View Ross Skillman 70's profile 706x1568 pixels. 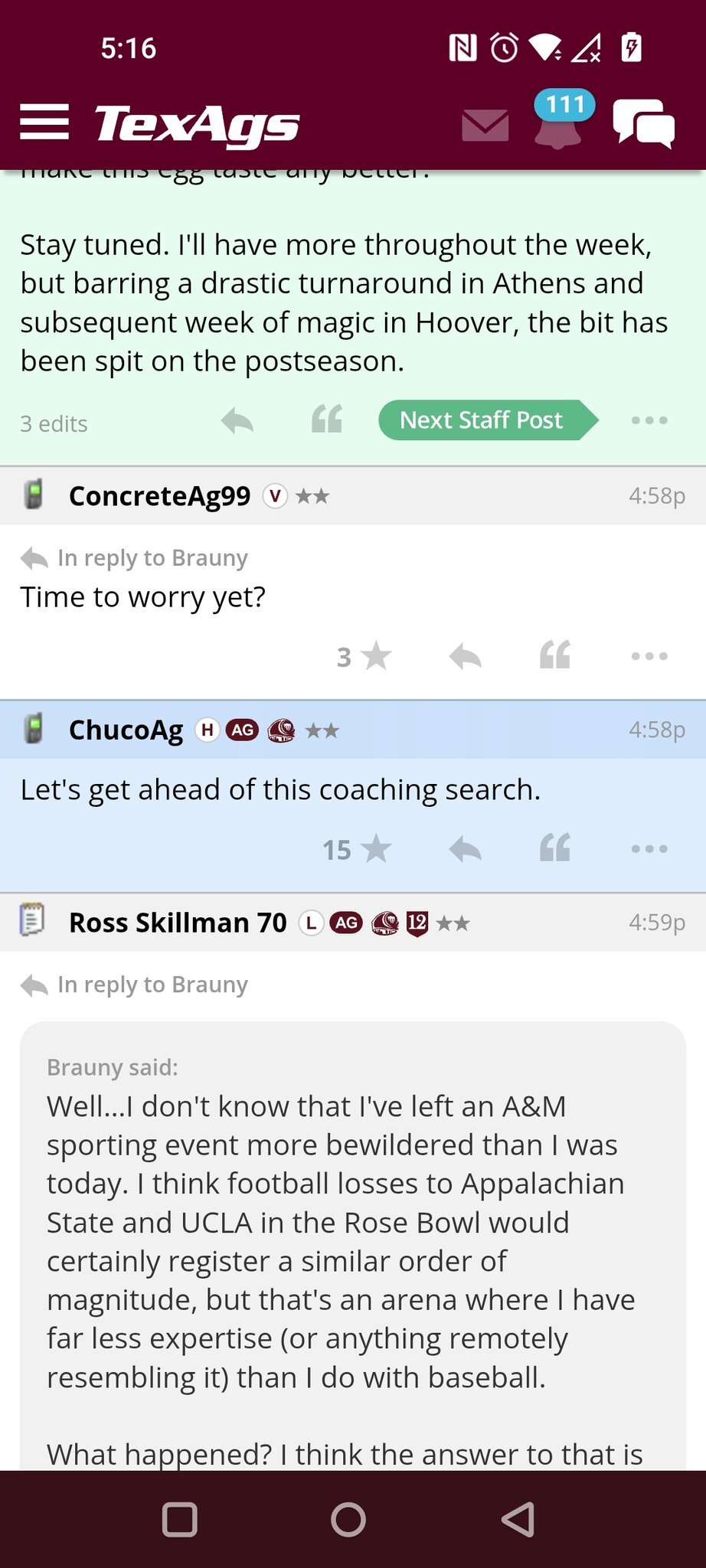pos(178,923)
